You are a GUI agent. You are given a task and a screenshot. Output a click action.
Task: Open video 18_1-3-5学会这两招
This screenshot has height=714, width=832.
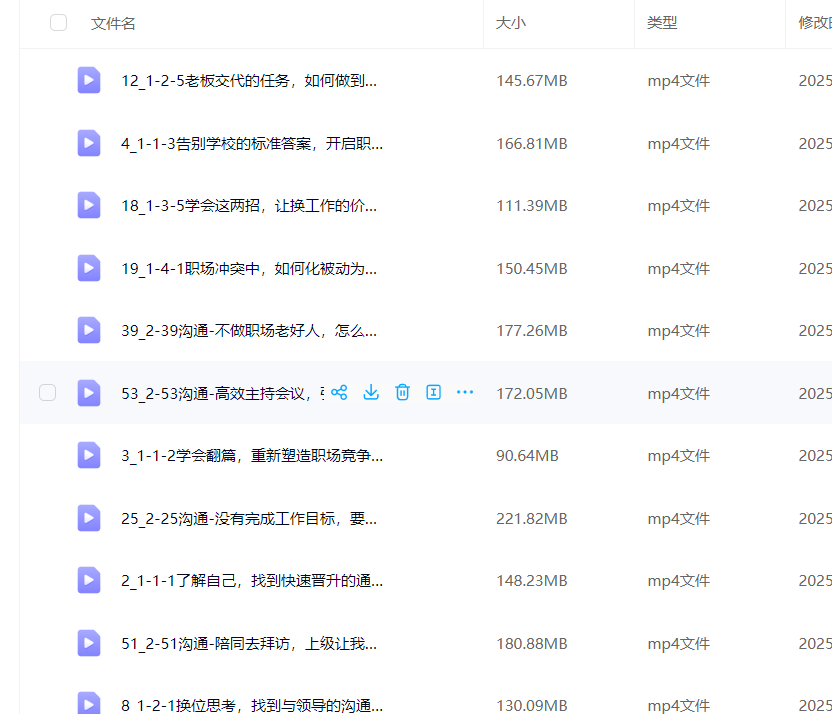pyautogui.click(x=248, y=206)
